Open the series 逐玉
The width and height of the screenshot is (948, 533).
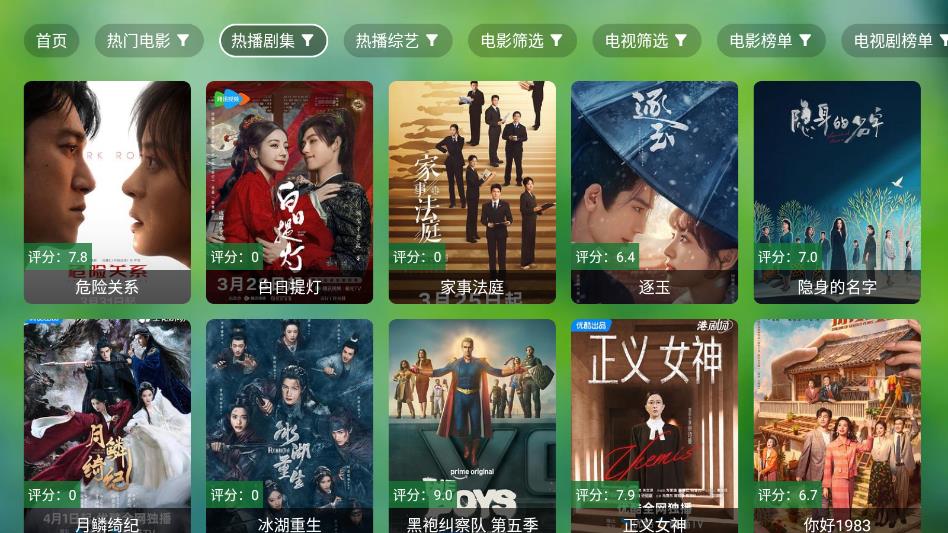coord(654,192)
